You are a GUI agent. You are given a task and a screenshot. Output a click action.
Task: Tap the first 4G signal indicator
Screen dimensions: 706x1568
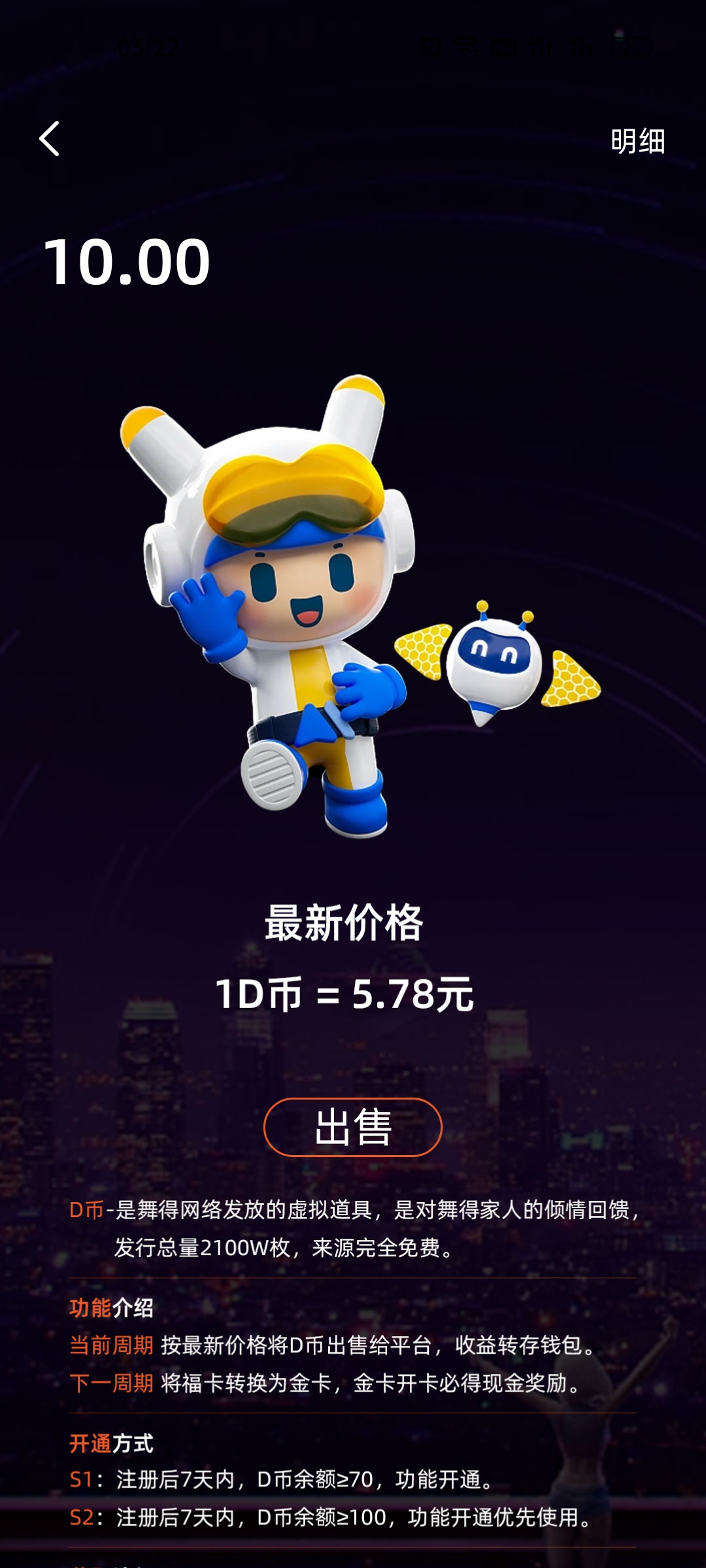(x=539, y=46)
